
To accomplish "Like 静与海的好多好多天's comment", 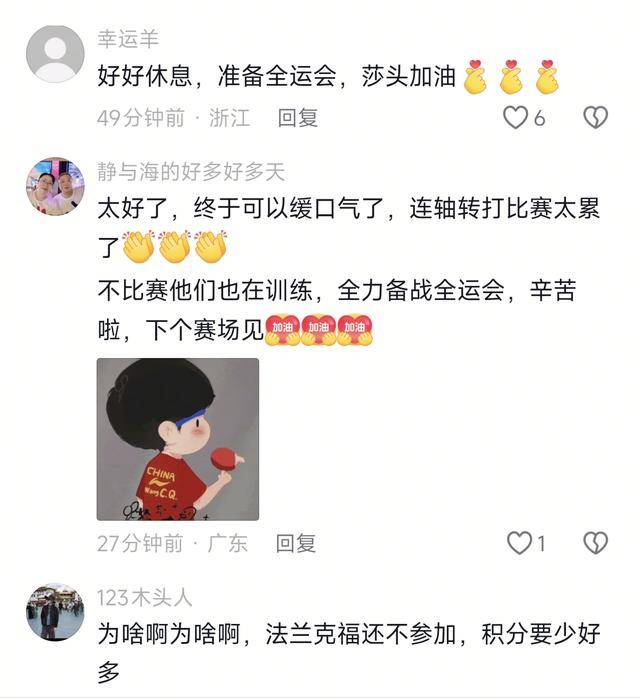I will tap(519, 544).
